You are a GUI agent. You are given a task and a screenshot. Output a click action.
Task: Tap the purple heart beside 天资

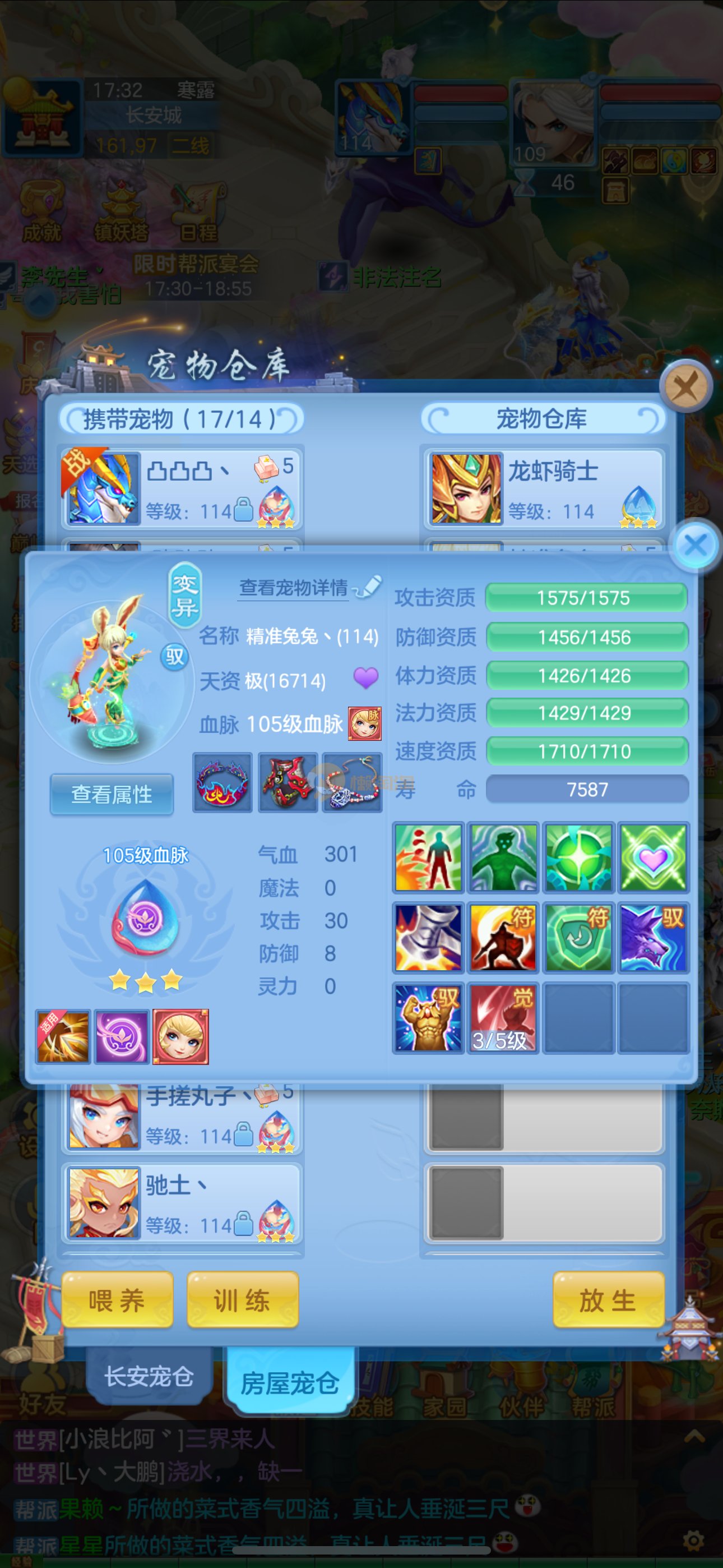tap(366, 677)
